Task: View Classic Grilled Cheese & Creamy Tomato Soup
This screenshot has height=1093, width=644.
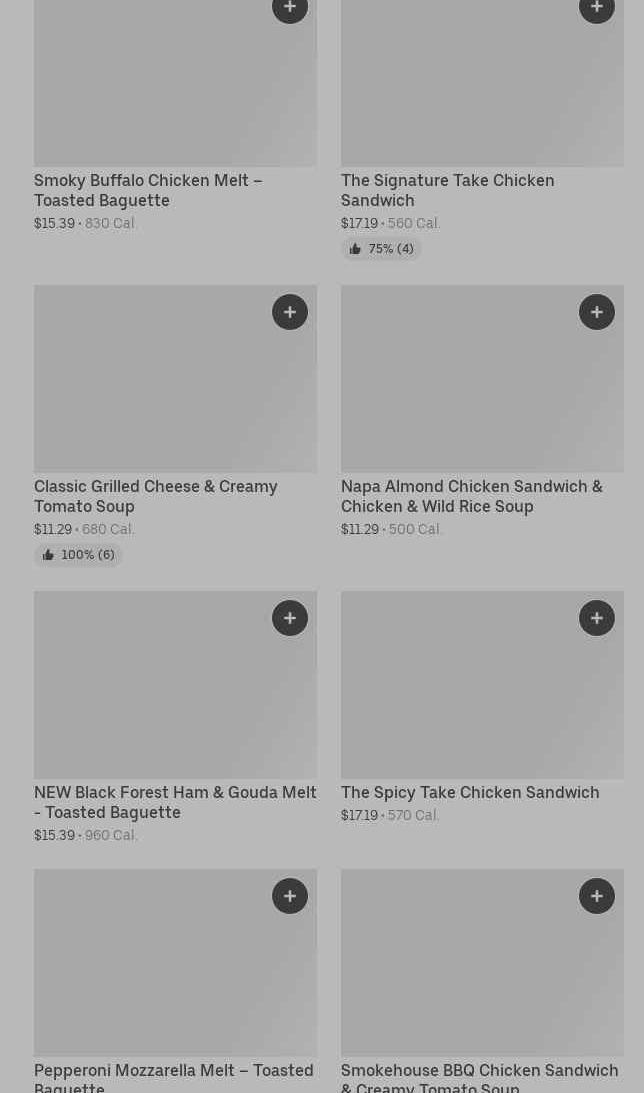Action: [155, 496]
